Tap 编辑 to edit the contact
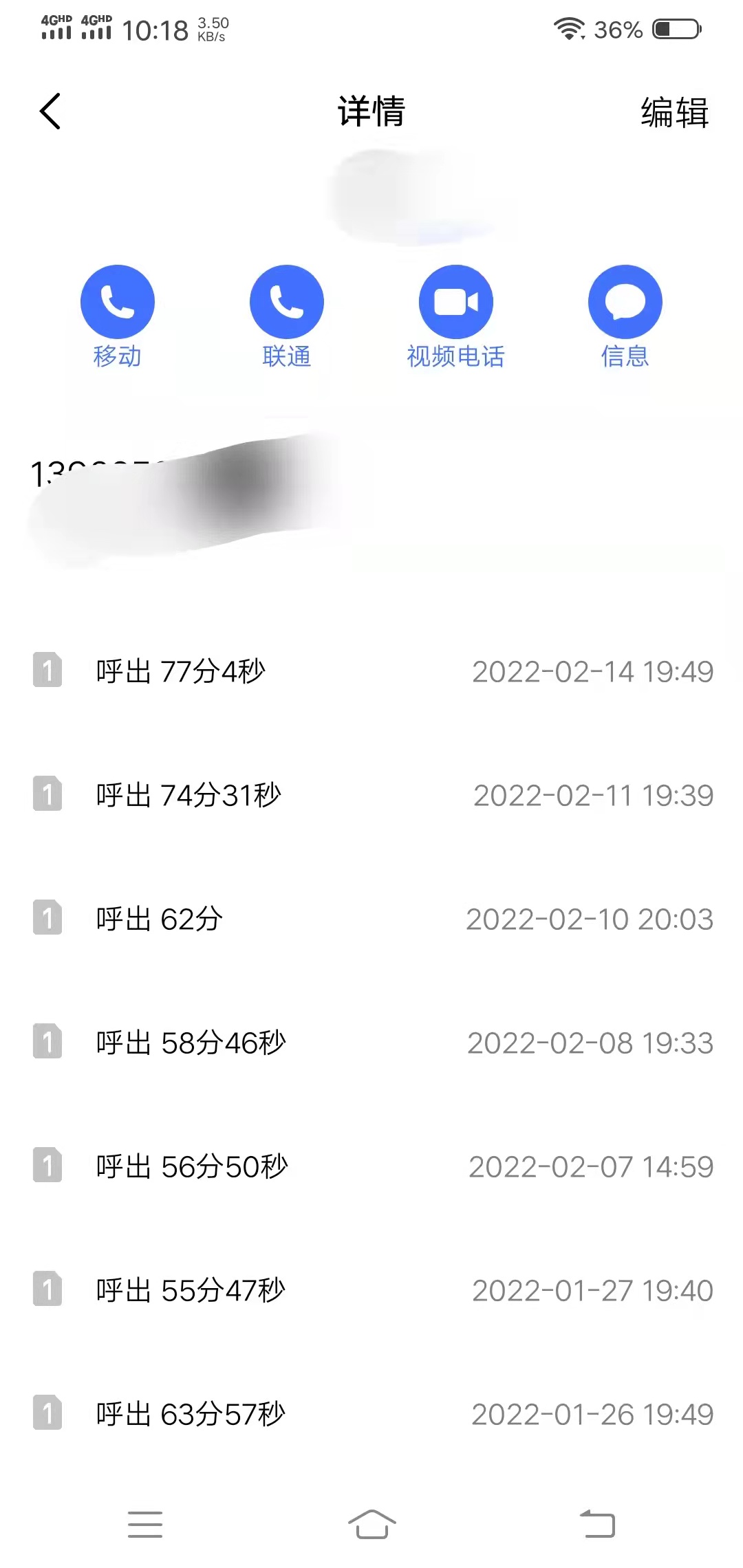 (x=674, y=112)
